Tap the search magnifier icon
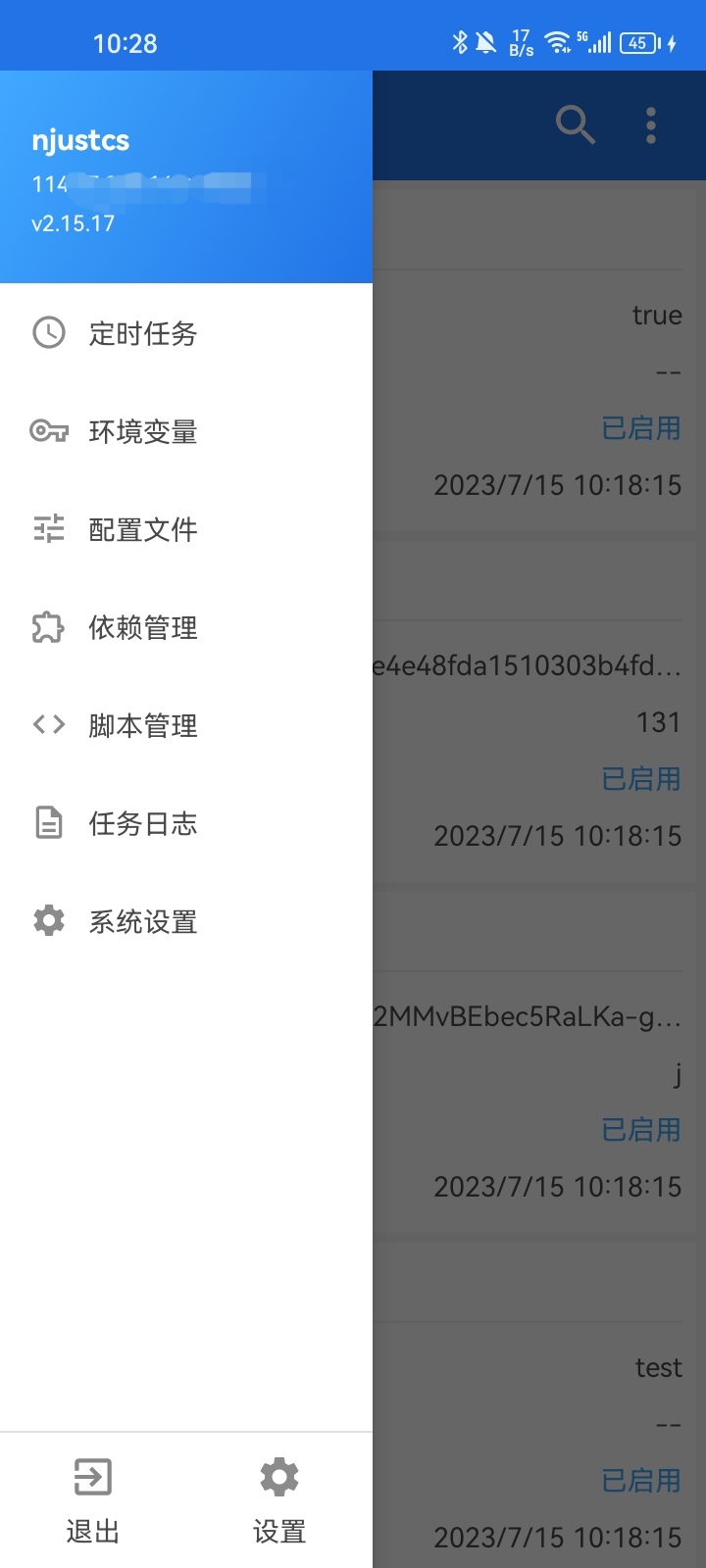Image resolution: width=706 pixels, height=1568 pixels. pos(576,125)
